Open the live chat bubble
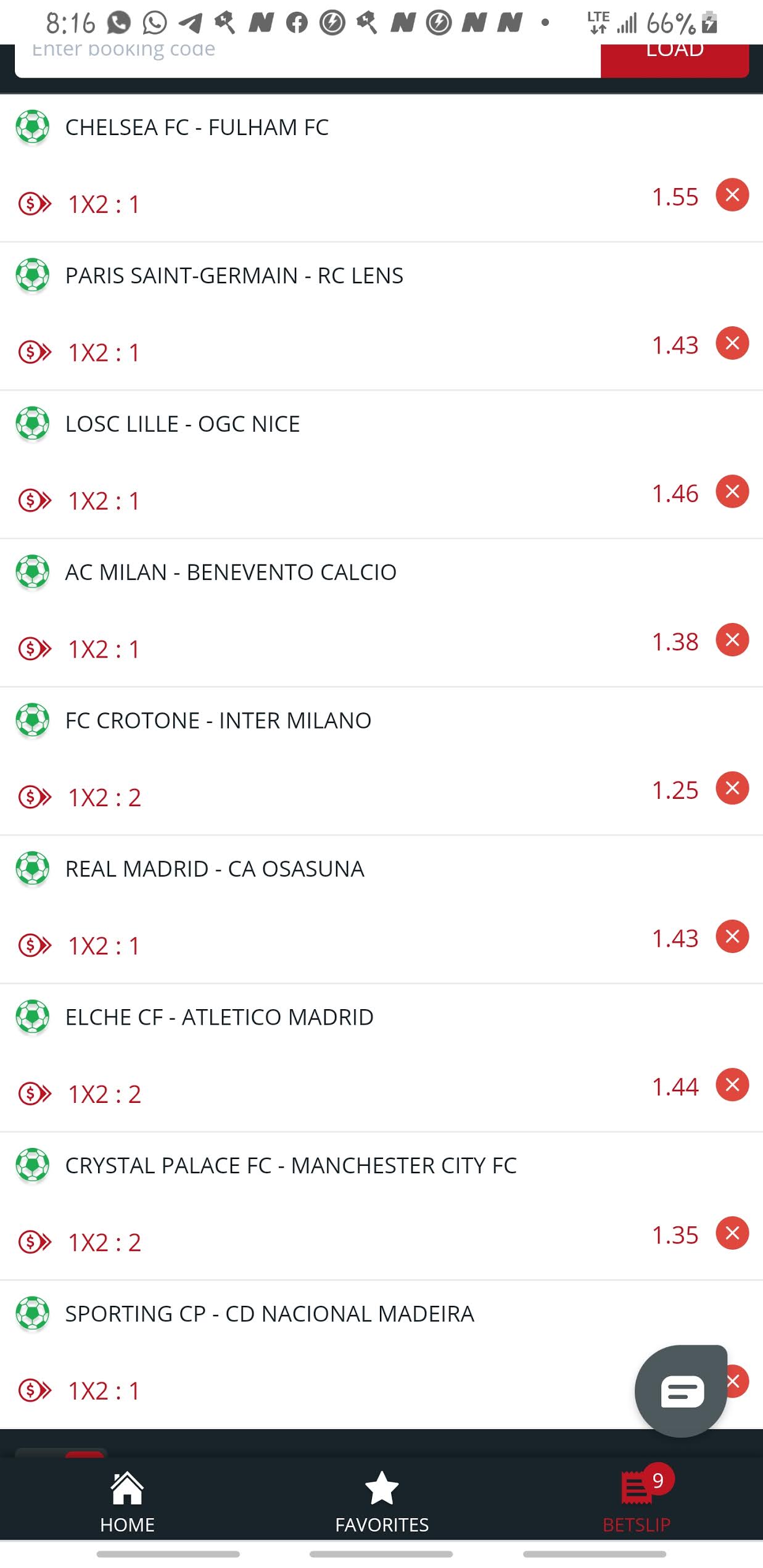This screenshot has height=1568, width=763. click(681, 1391)
